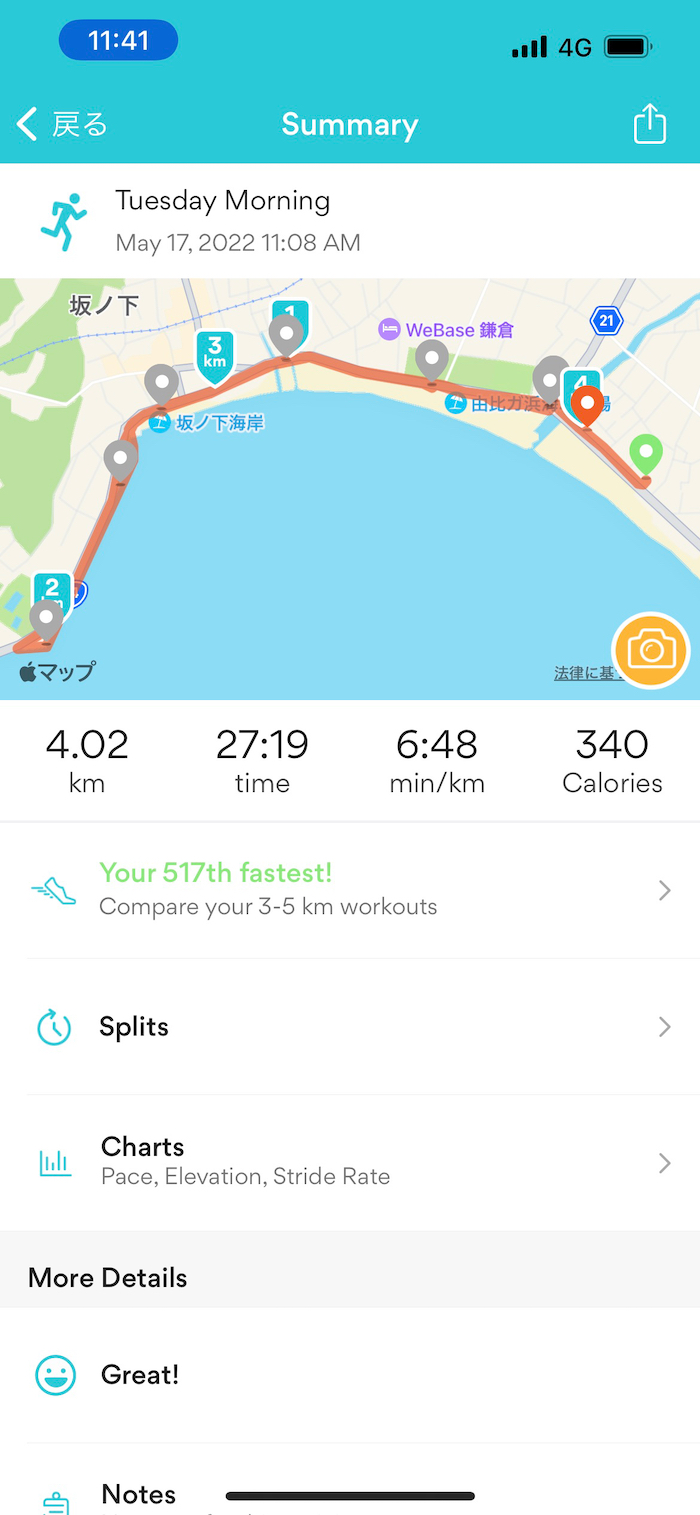This screenshot has height=1515, width=700.
Task: Add a photo with the camera button
Action: [651, 651]
